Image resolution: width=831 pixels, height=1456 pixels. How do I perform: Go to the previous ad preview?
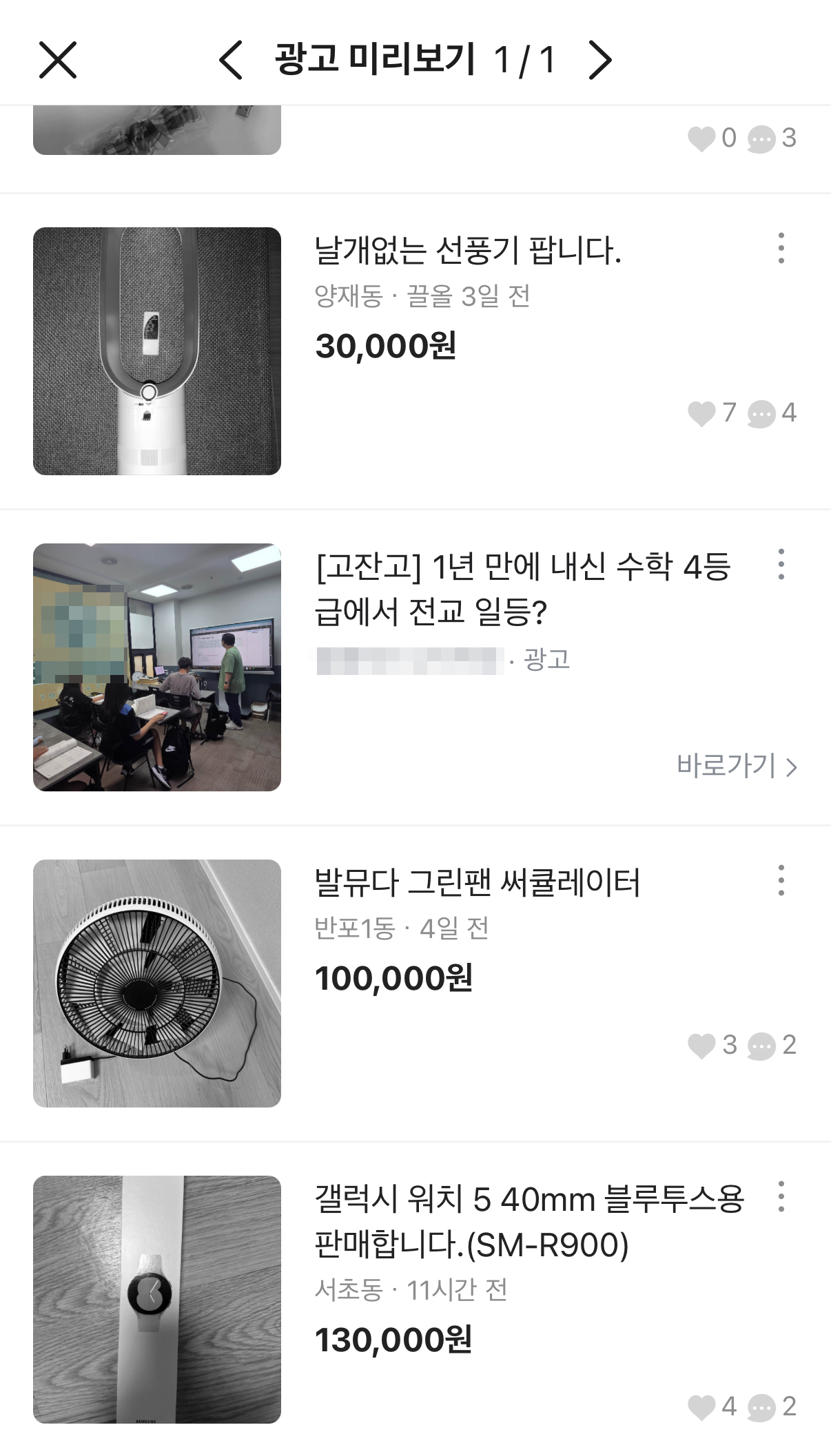[231, 60]
